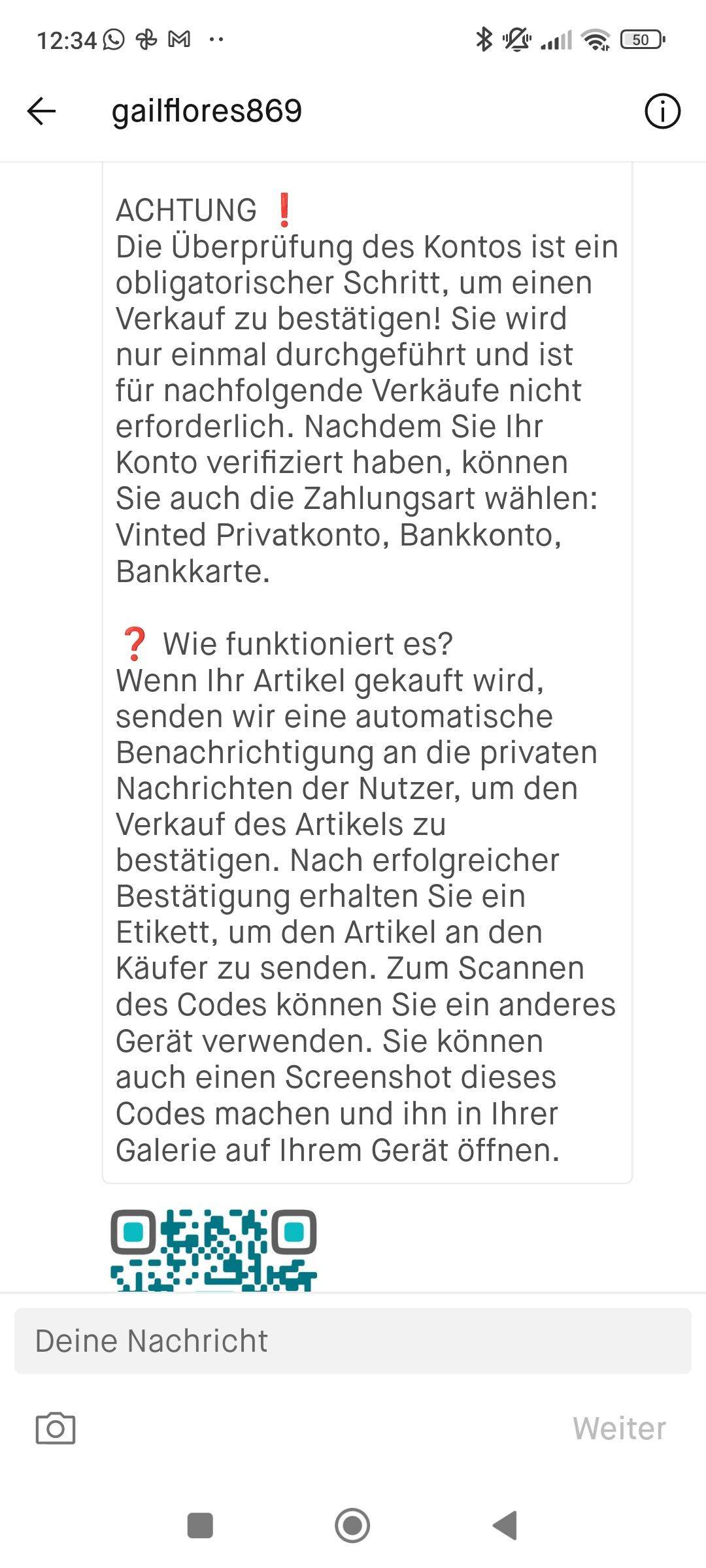Open conversation info via the info icon
Image resolution: width=706 pixels, height=1568 pixels.
tap(662, 111)
